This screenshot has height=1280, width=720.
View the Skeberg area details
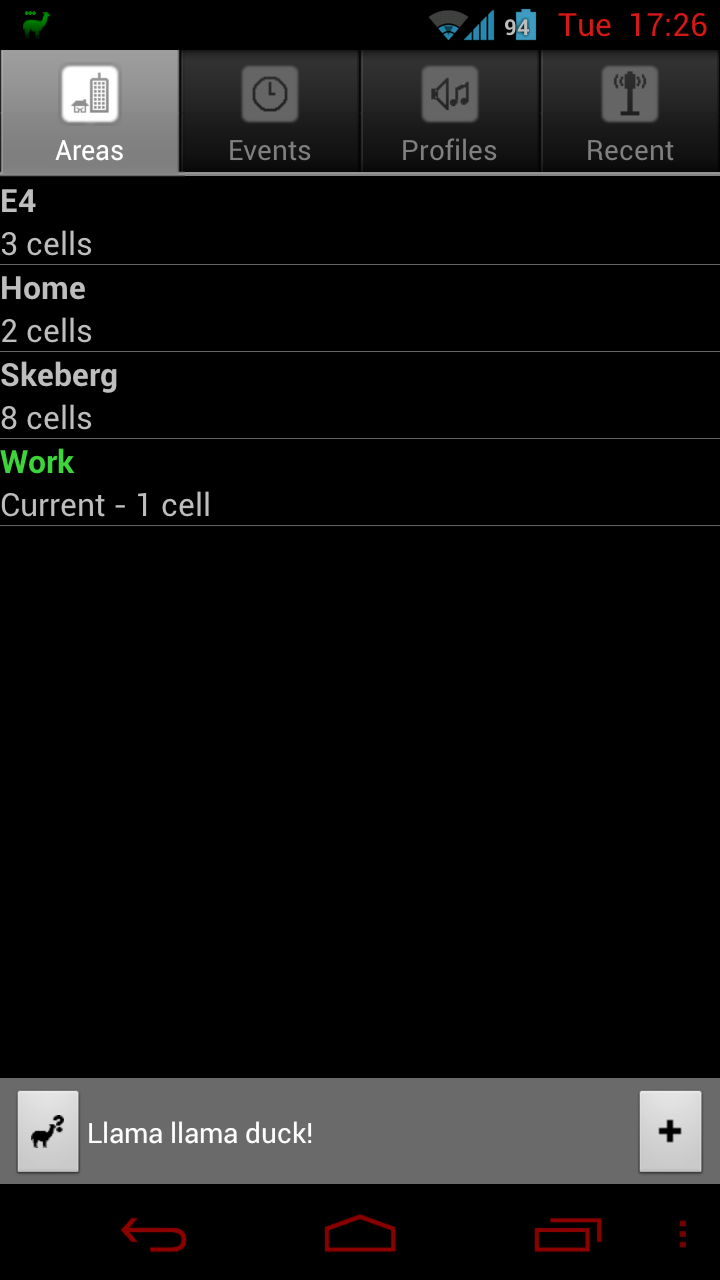pos(360,396)
